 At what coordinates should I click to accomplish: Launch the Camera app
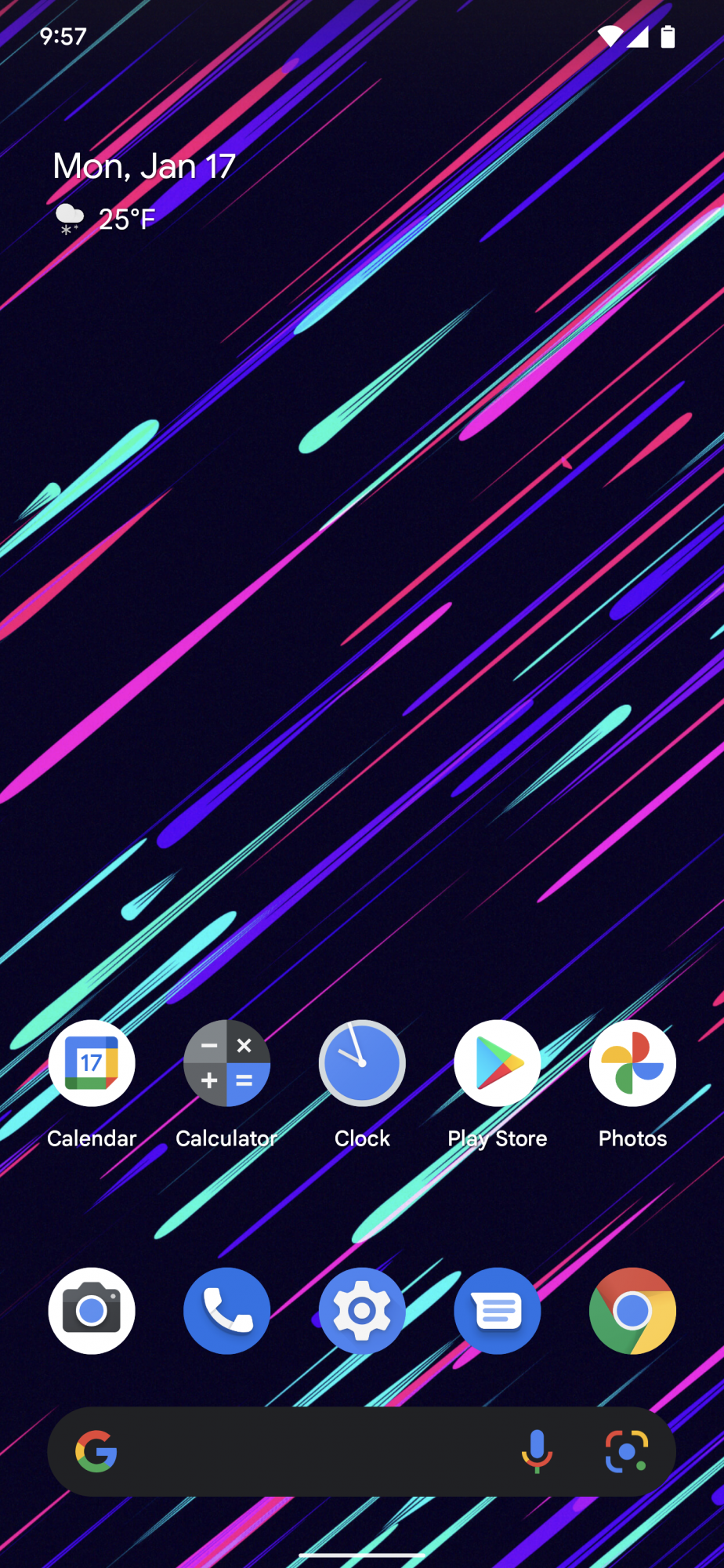pyautogui.click(x=92, y=1310)
